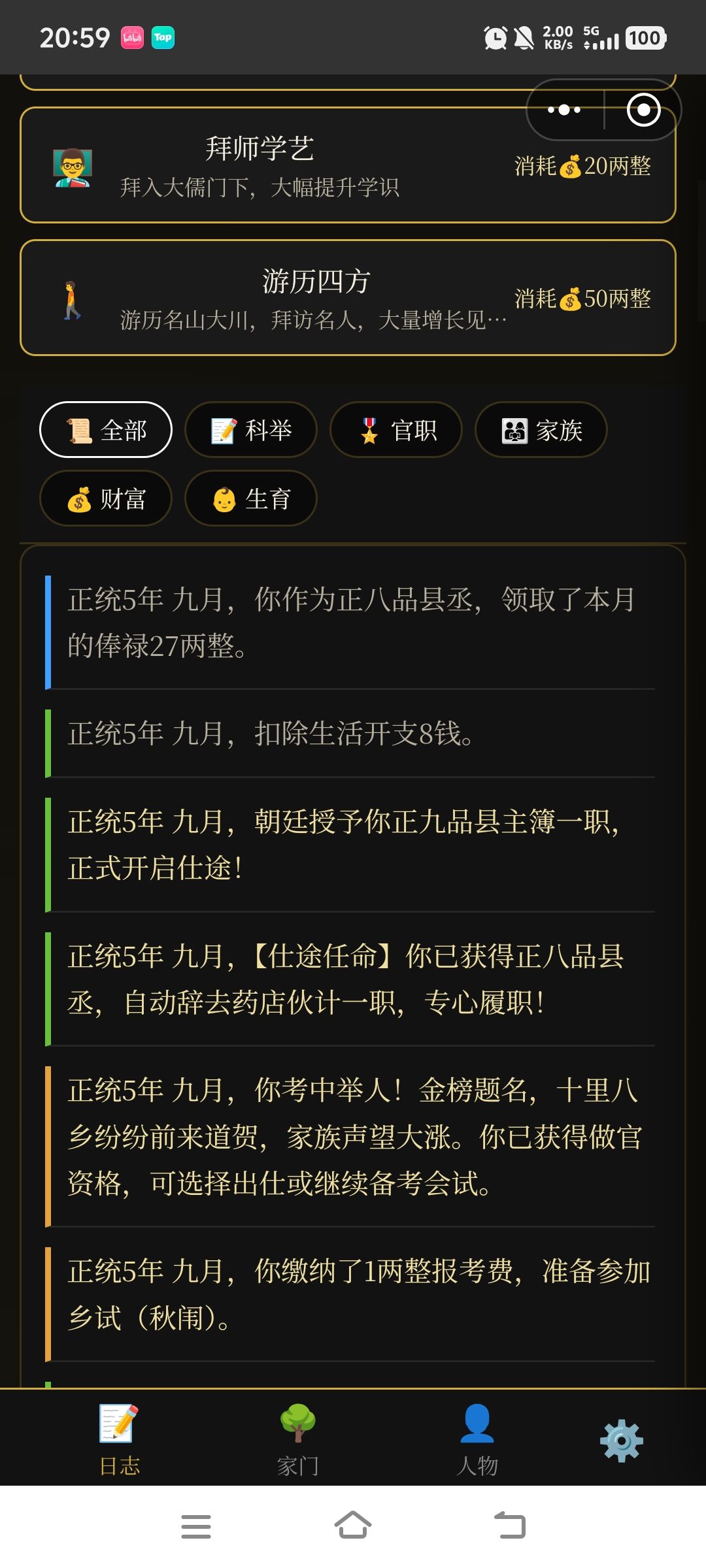Image resolution: width=706 pixels, height=1568 pixels.
Task: Click the baby icon on the 生育 filter
Action: [x=225, y=498]
